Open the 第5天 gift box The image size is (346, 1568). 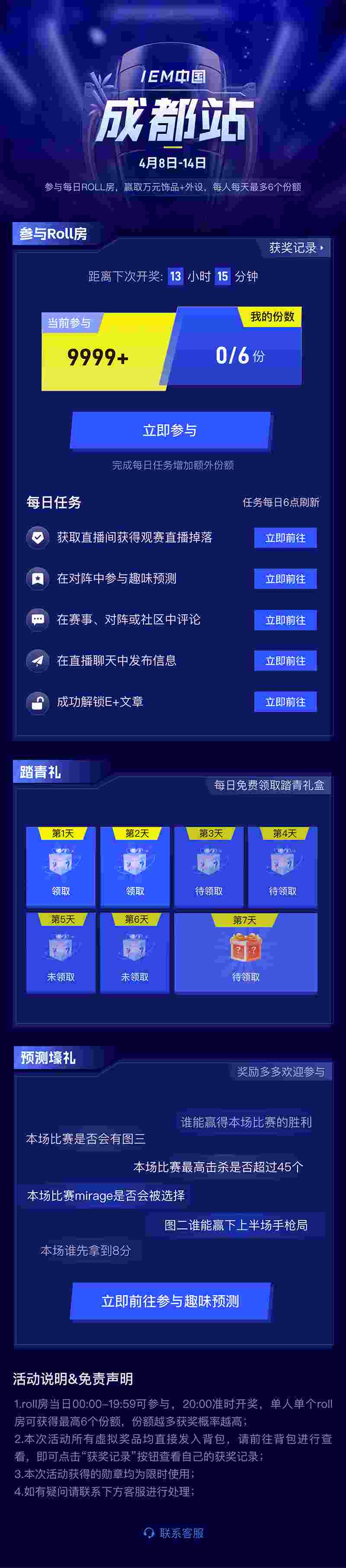(61, 952)
